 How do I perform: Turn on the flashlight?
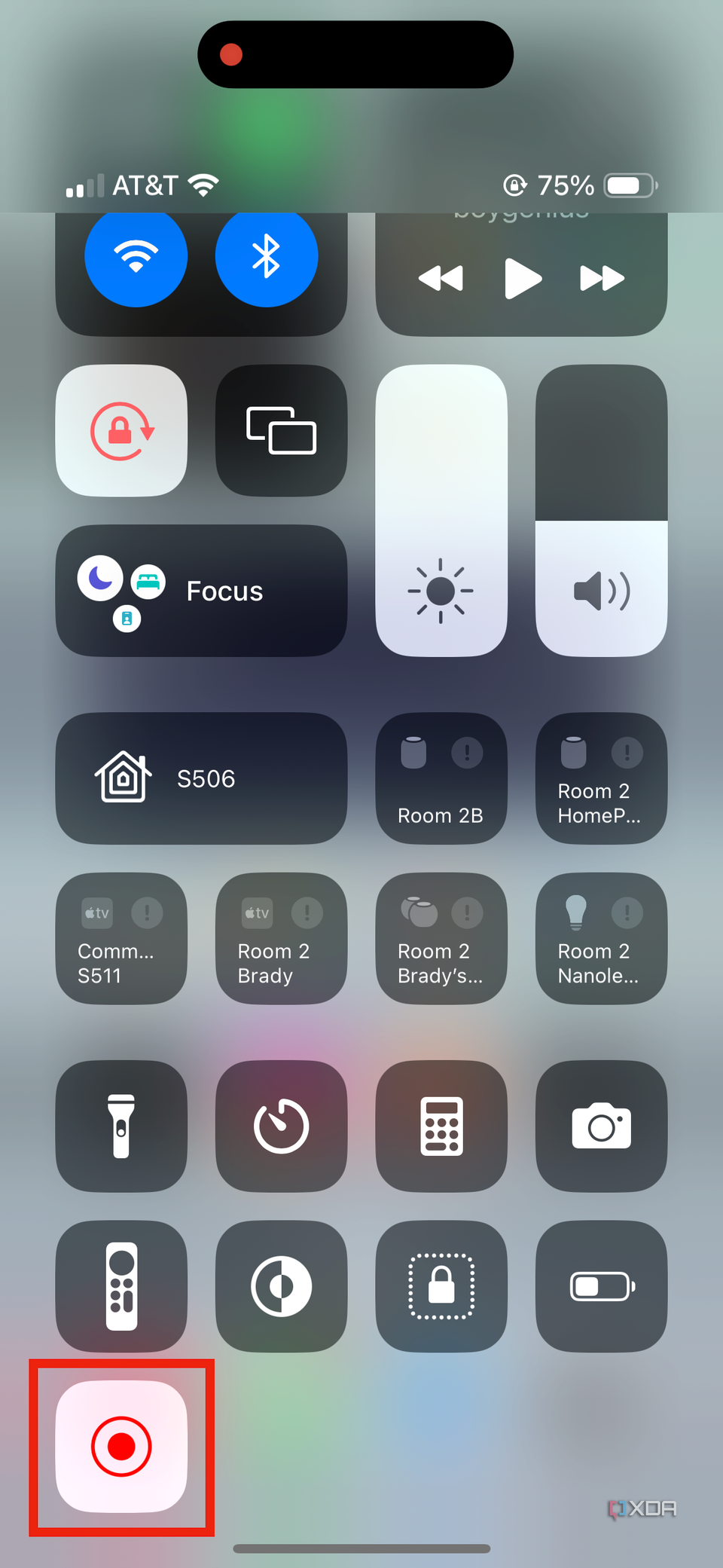pyautogui.click(x=120, y=1126)
